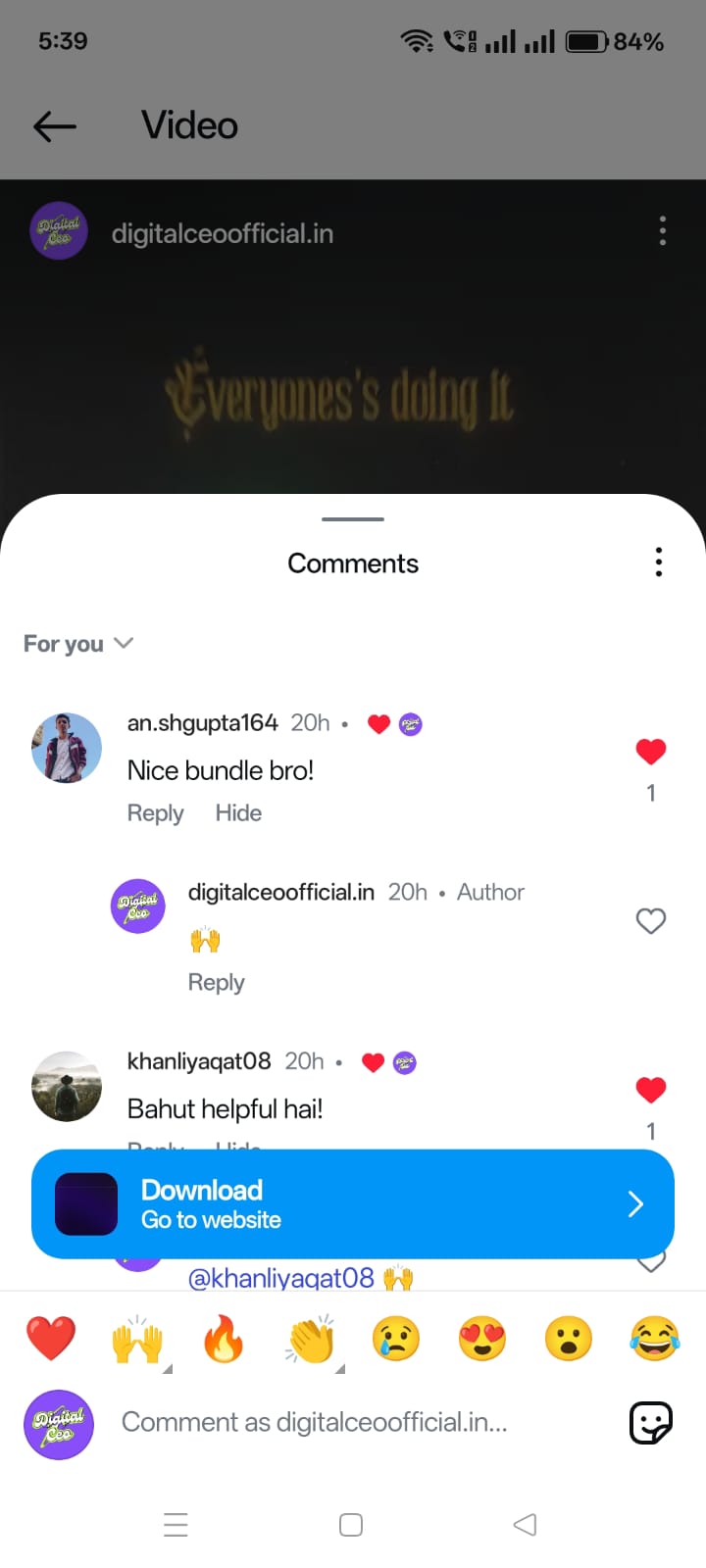Hide the "Nice bundle bro!" comment
This screenshot has height=1568, width=706.
238,813
